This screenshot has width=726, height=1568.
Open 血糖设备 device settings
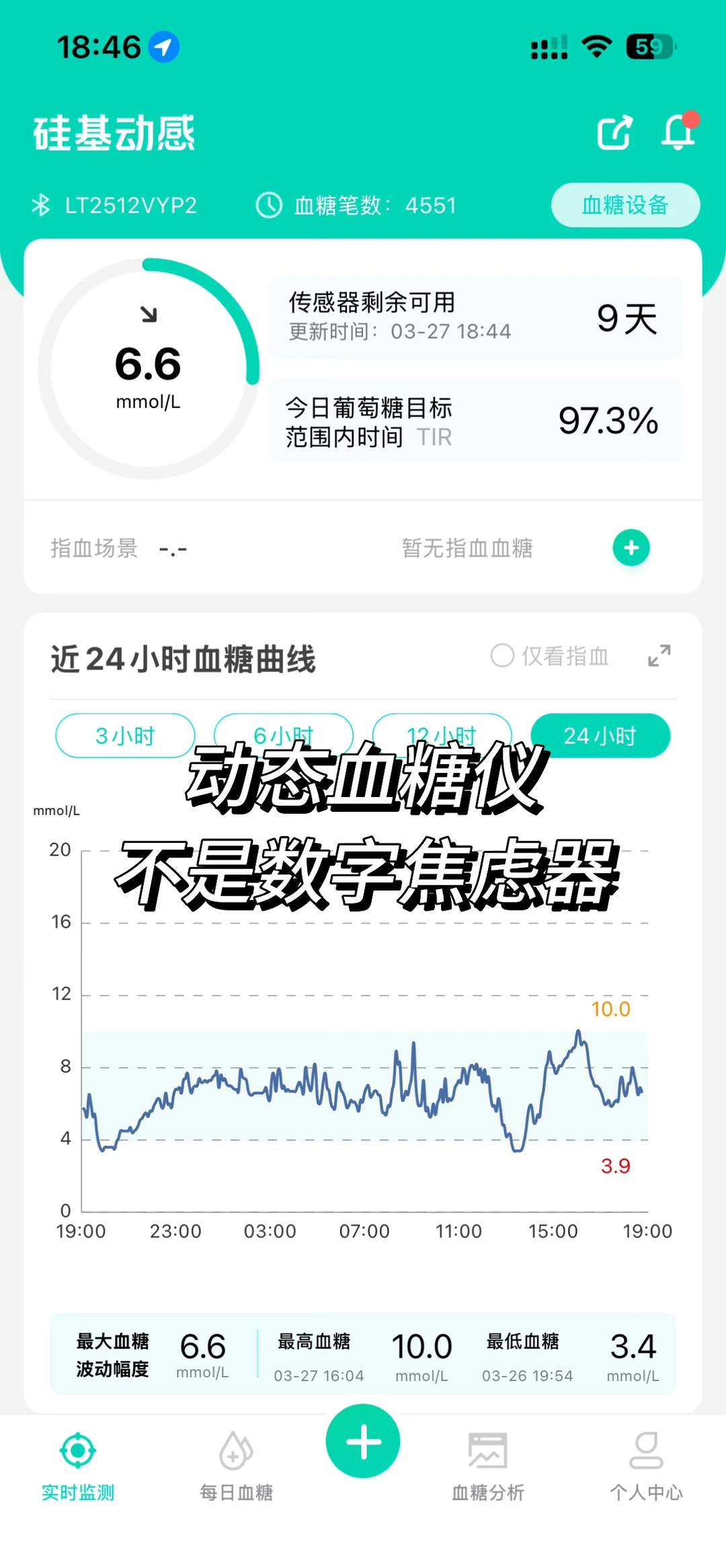tap(624, 206)
